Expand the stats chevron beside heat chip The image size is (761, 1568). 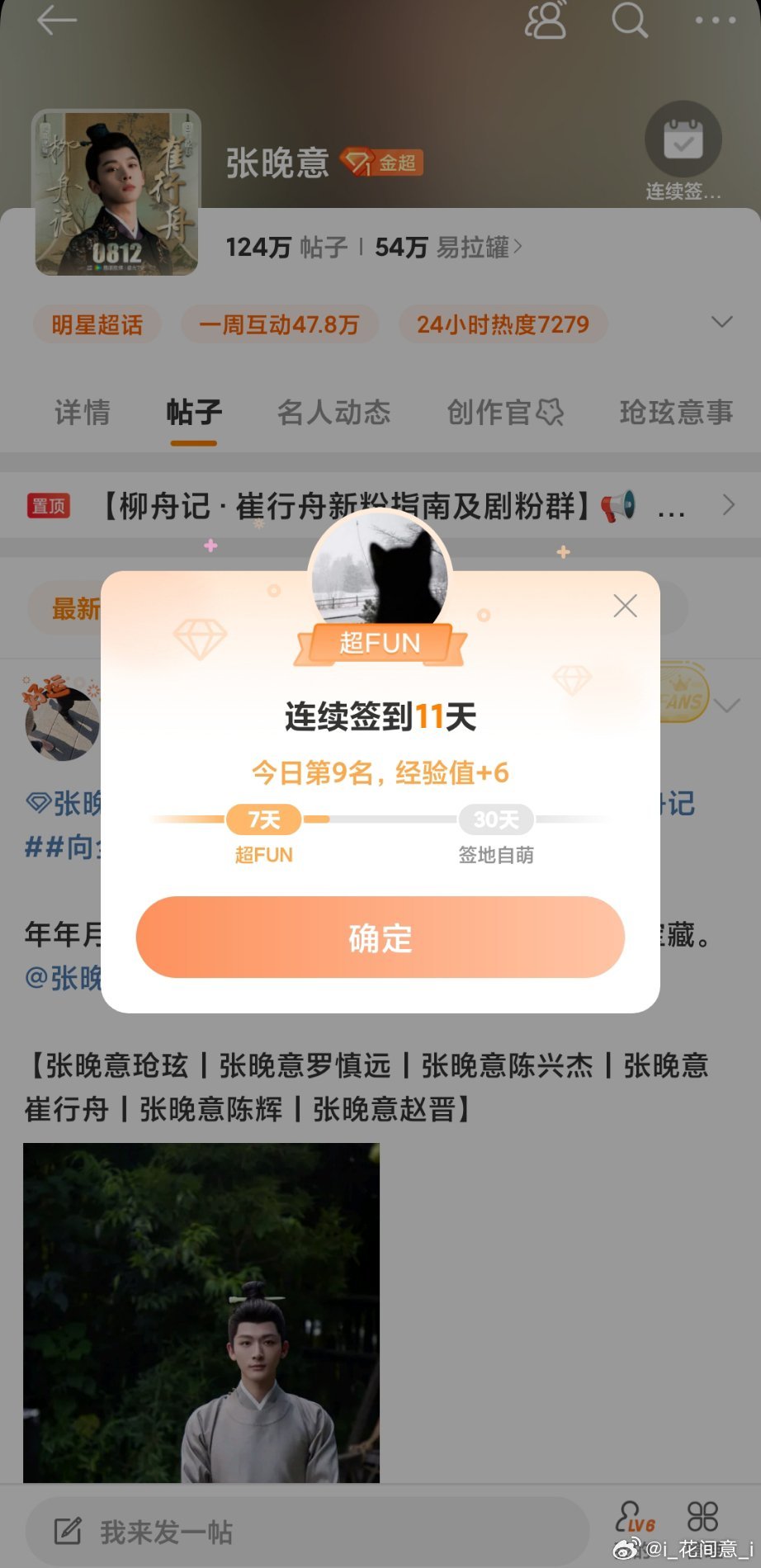[722, 322]
